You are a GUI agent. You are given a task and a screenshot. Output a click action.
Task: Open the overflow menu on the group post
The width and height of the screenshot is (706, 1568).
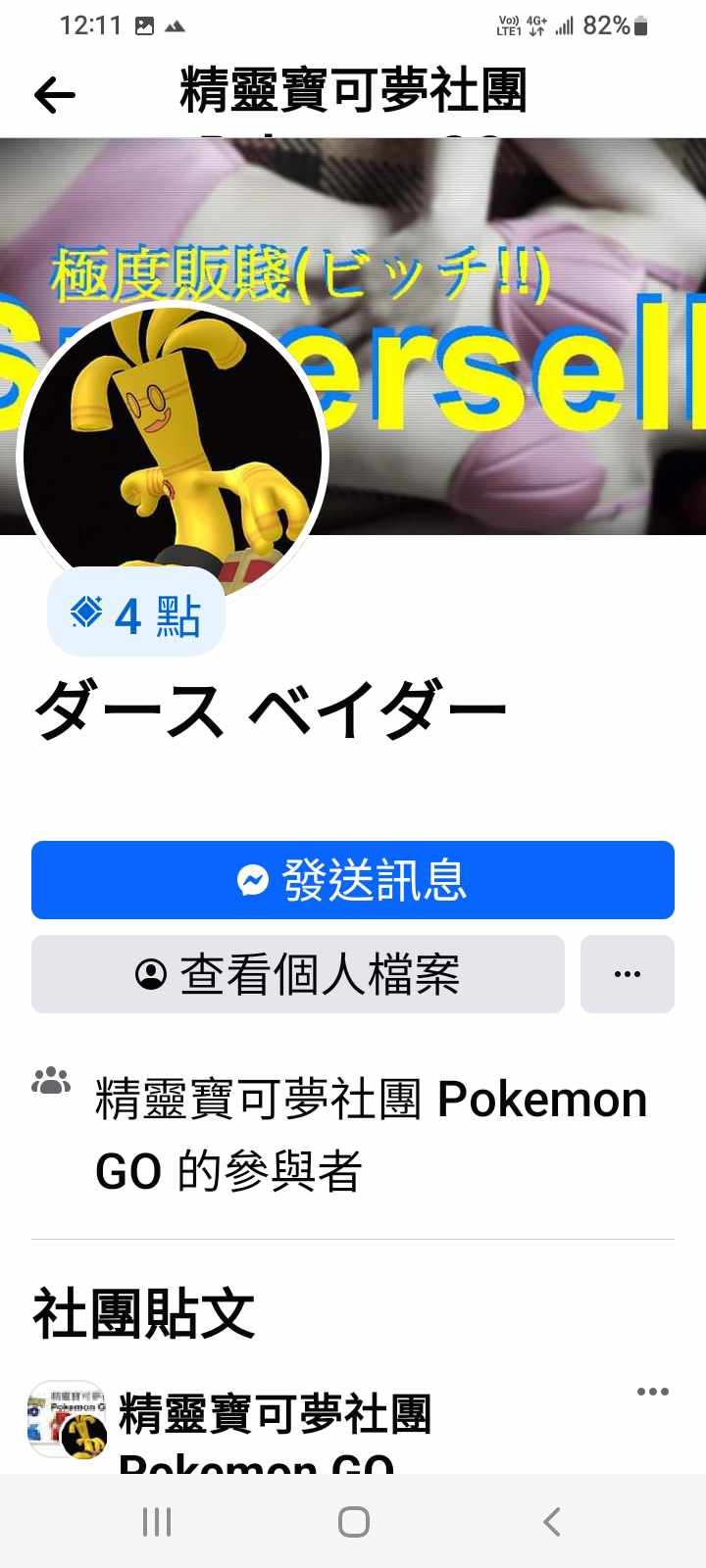652,1392
